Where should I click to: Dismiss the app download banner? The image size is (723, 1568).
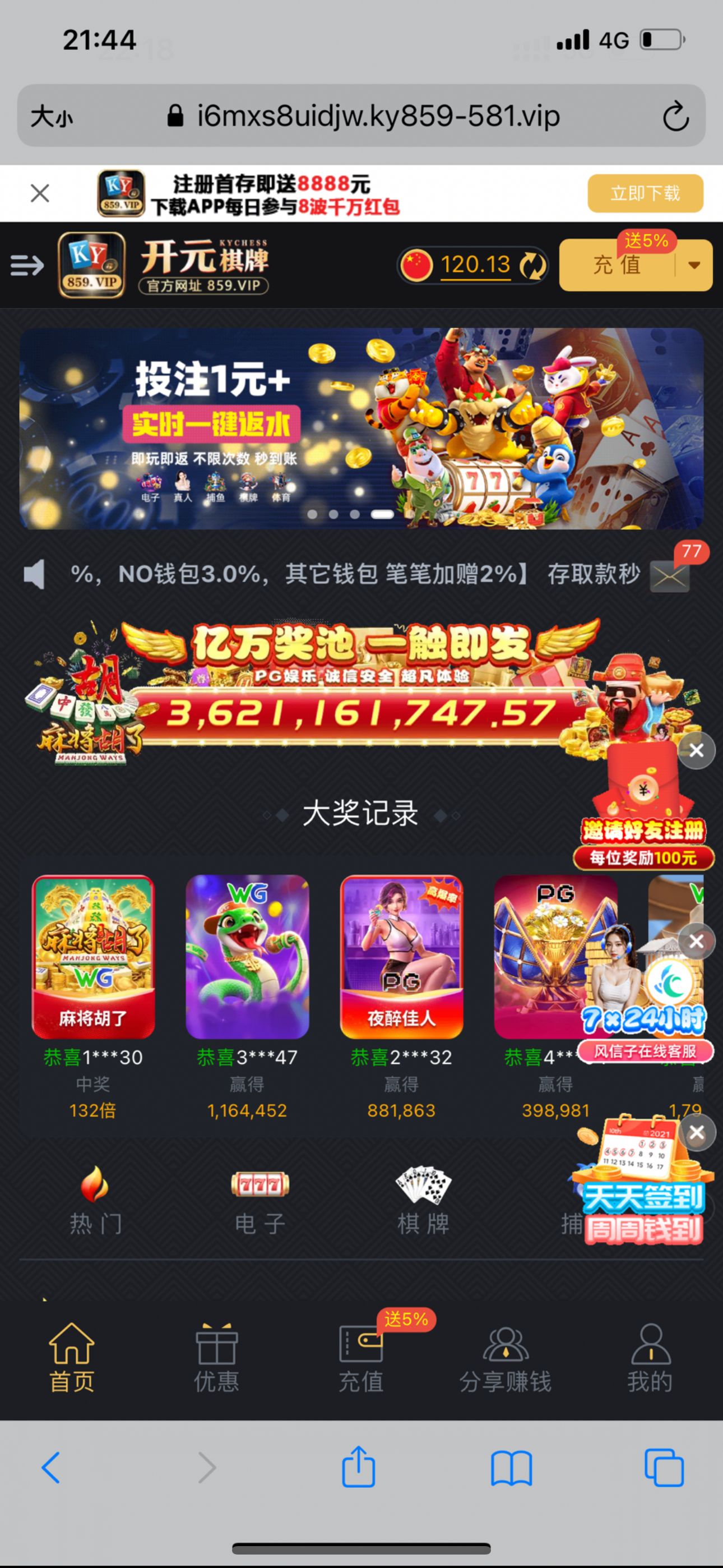coord(40,193)
